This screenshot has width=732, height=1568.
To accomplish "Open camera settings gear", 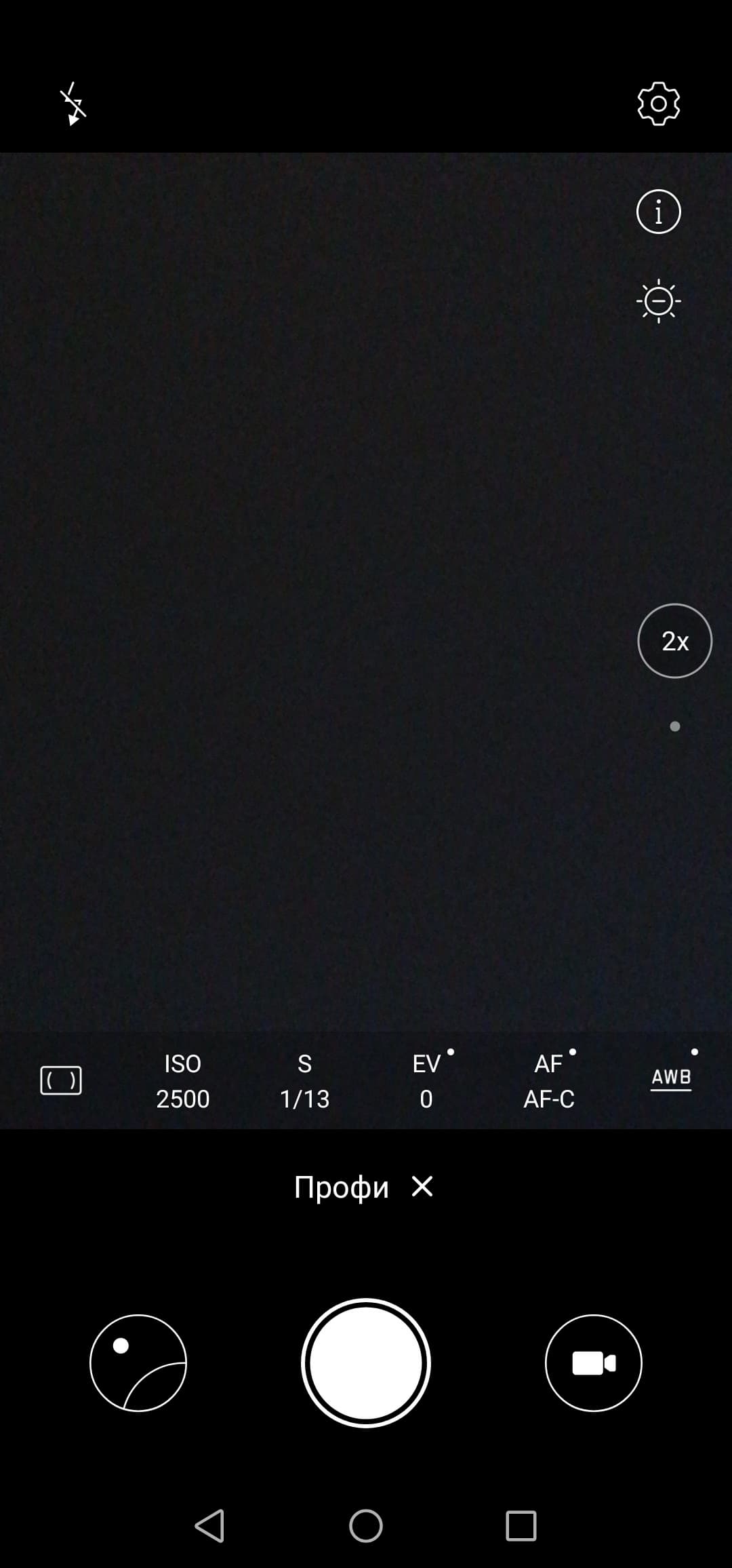I will click(658, 104).
